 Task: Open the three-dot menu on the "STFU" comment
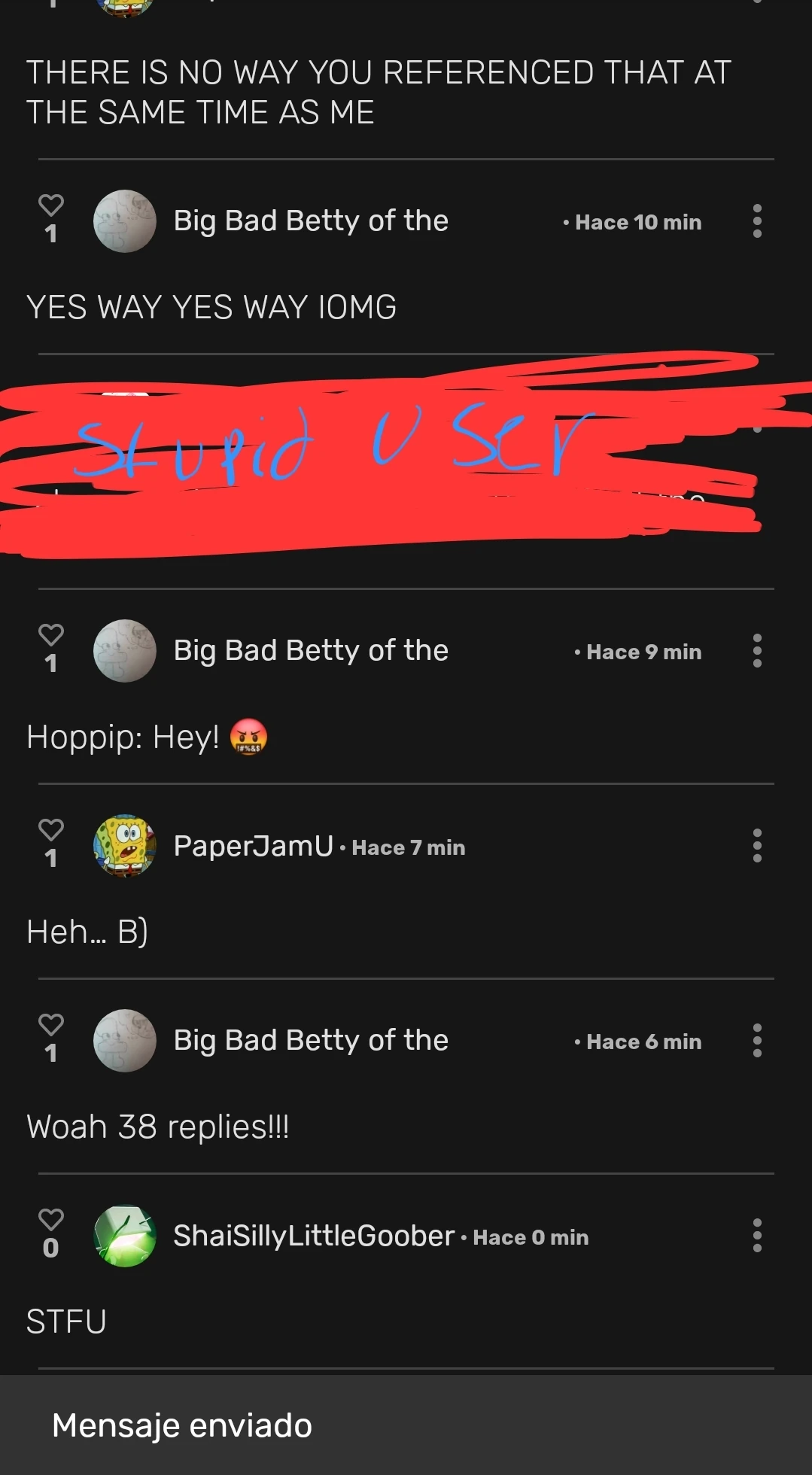click(x=757, y=1236)
